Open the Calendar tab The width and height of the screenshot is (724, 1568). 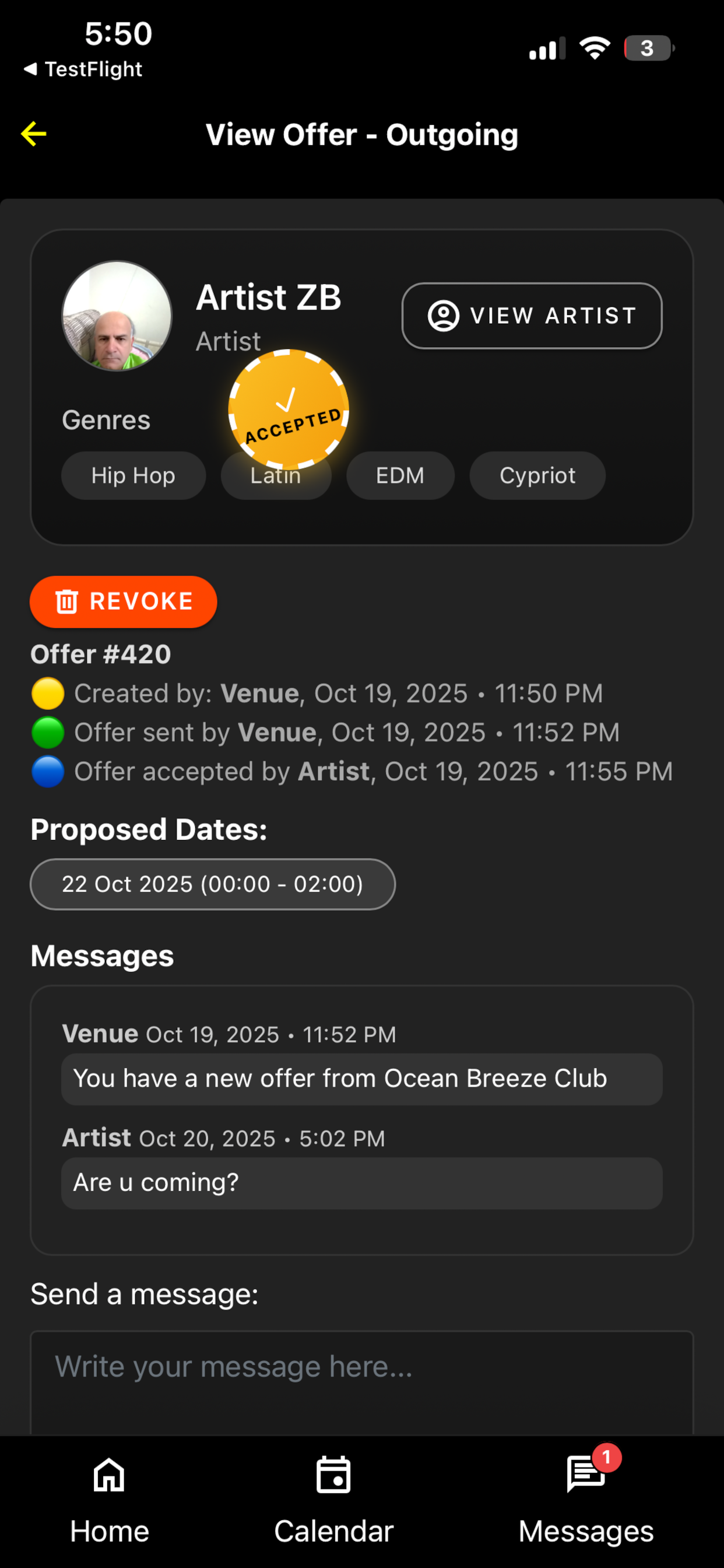(x=333, y=1500)
